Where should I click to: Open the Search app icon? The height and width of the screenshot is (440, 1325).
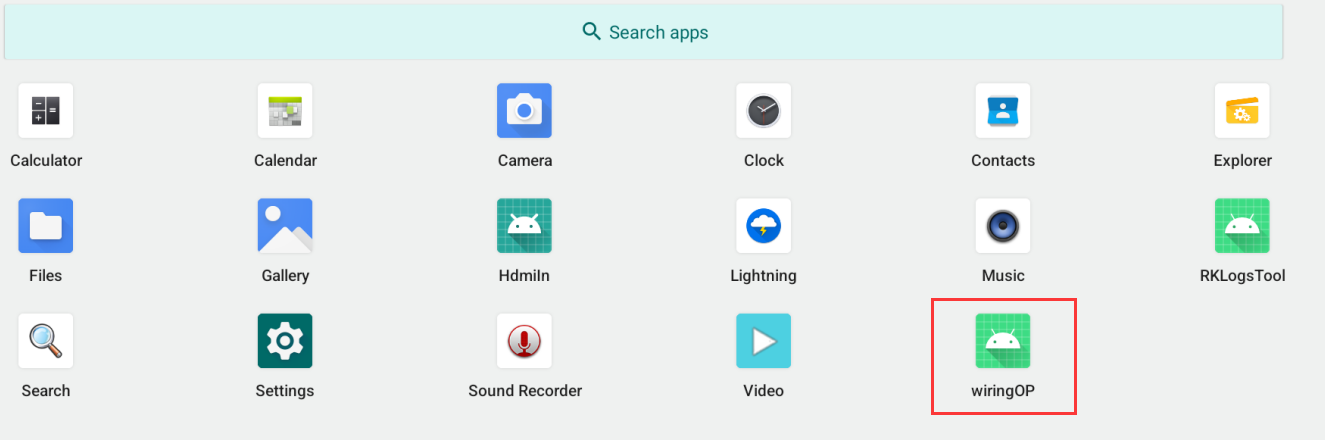[x=46, y=341]
